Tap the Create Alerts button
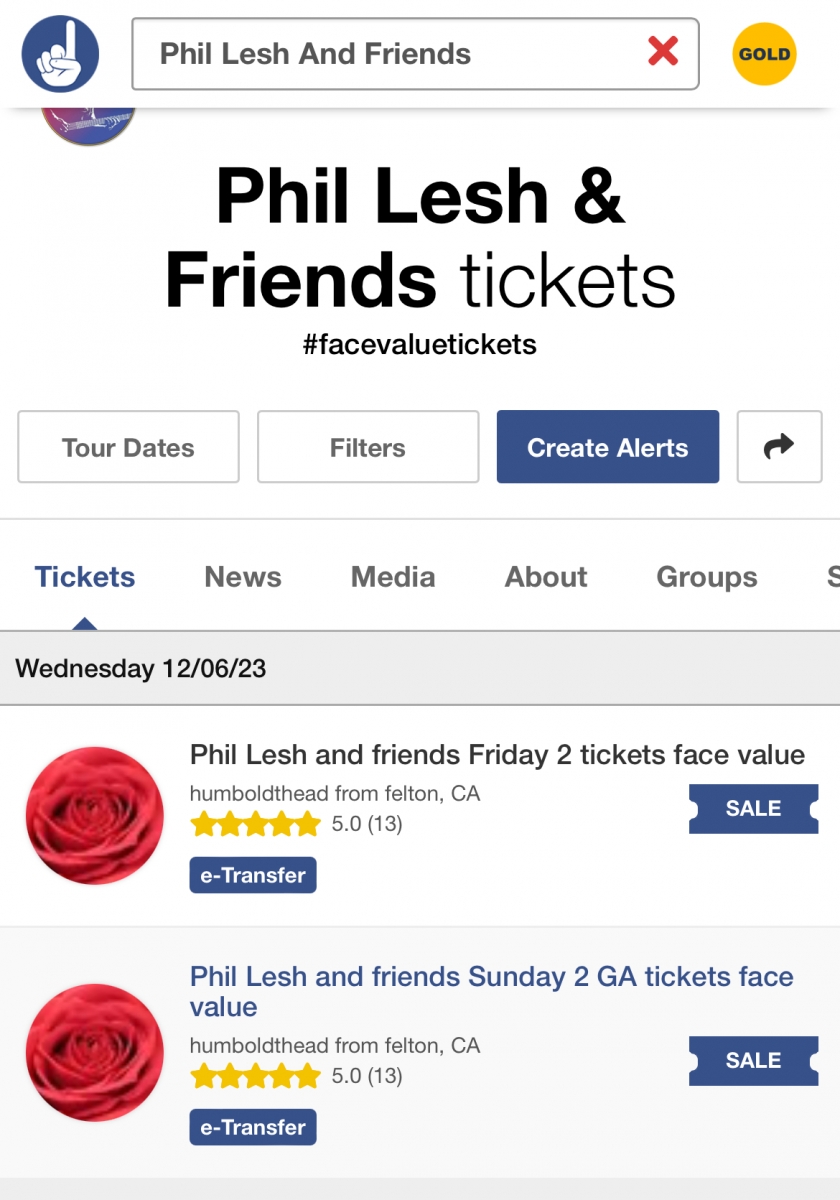This screenshot has width=840, height=1200. click(x=608, y=447)
